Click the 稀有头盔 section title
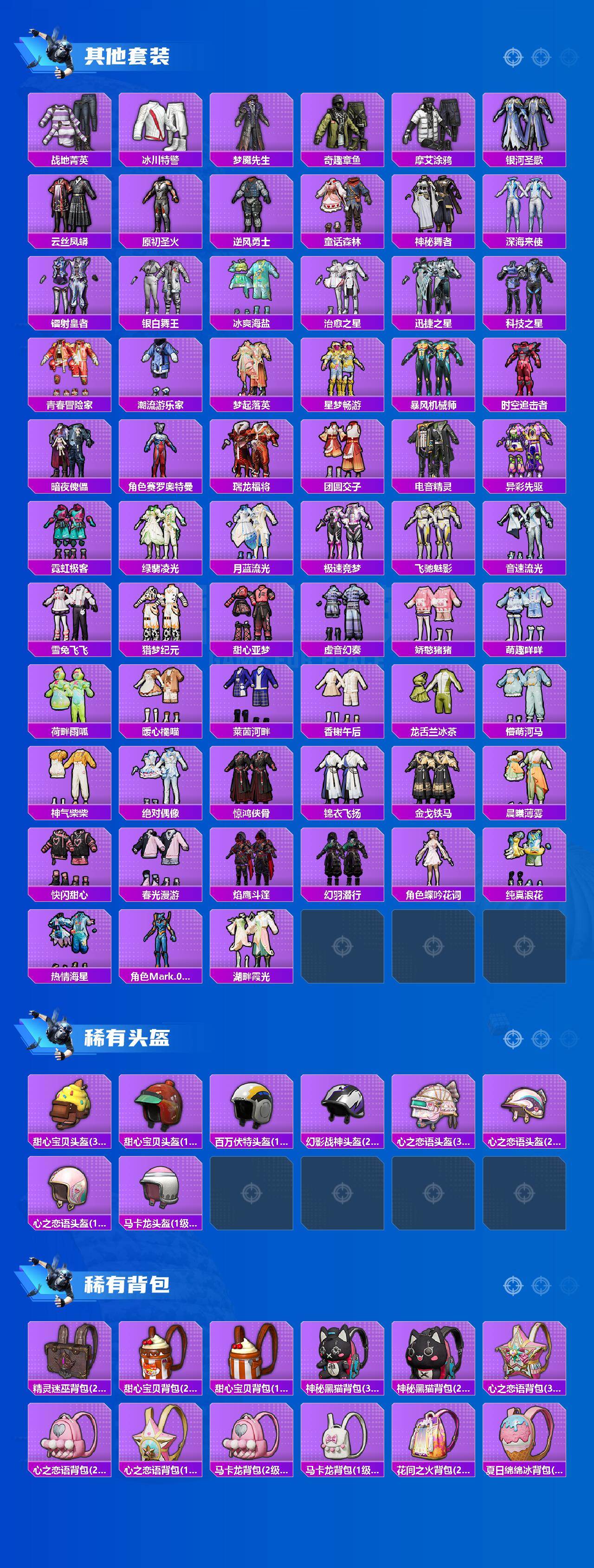The image size is (594, 1568). [128, 1037]
